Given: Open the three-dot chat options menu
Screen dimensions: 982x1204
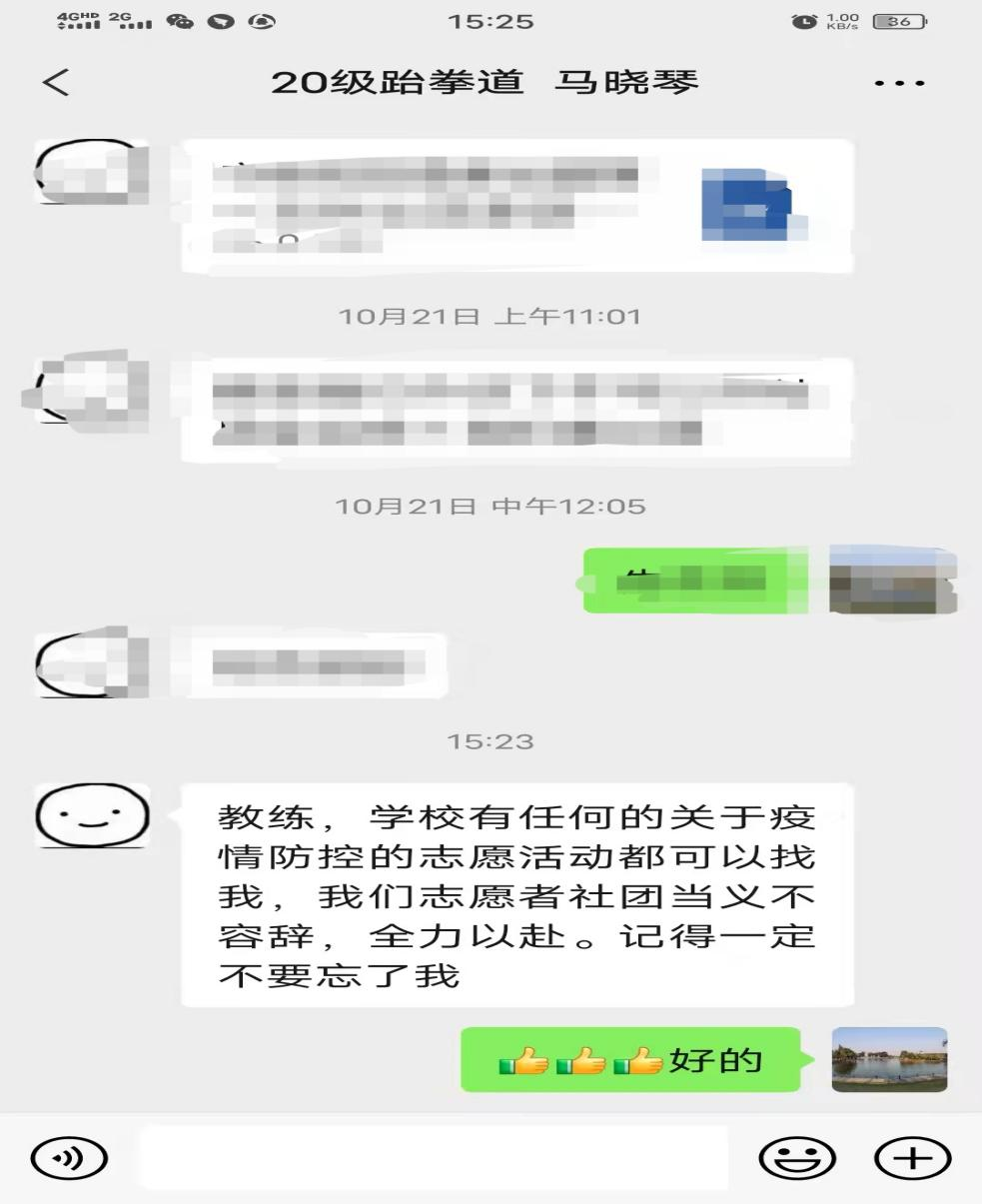Looking at the screenshot, I should click(x=899, y=83).
